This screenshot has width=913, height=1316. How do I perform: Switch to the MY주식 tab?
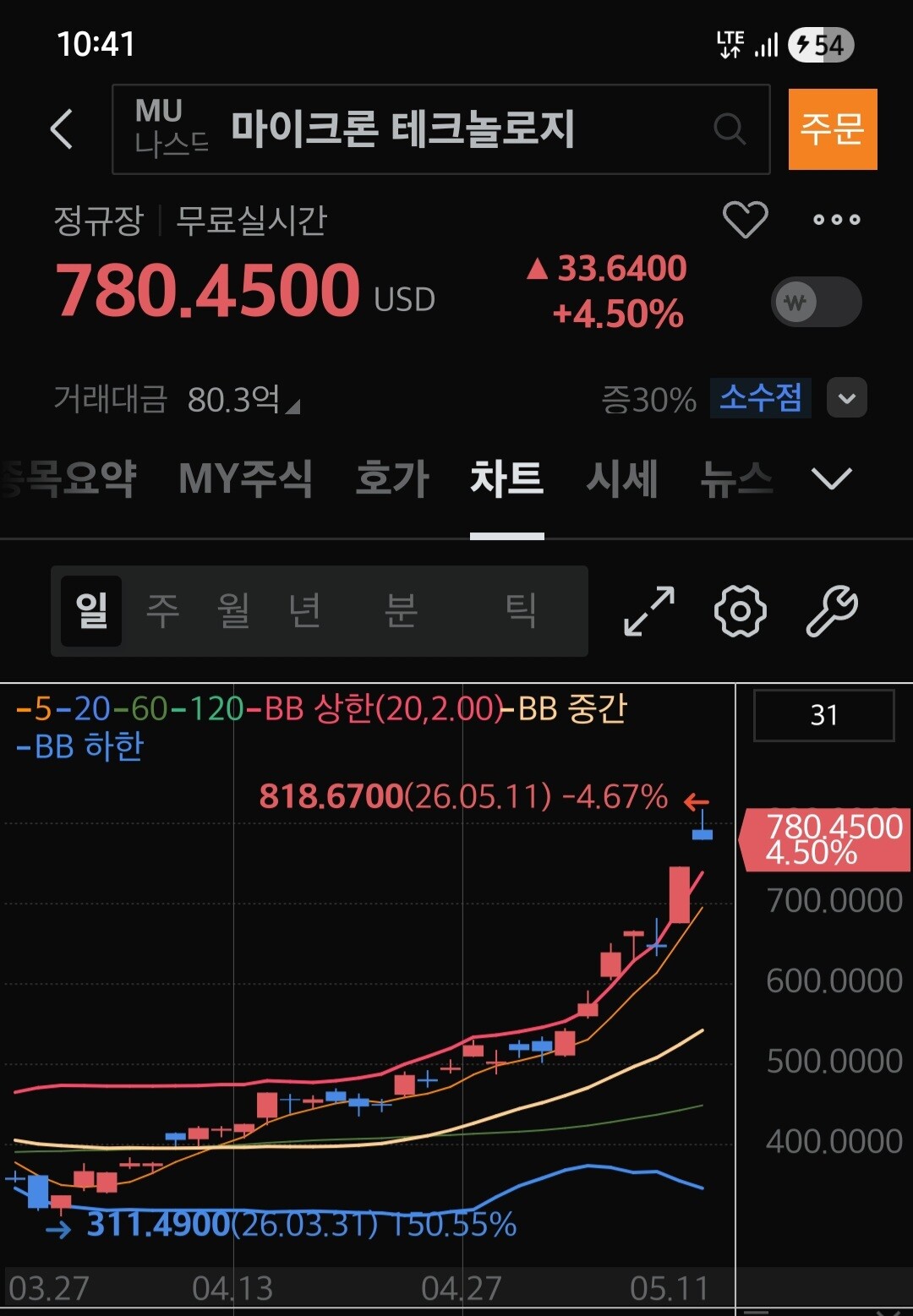pyautogui.click(x=245, y=478)
